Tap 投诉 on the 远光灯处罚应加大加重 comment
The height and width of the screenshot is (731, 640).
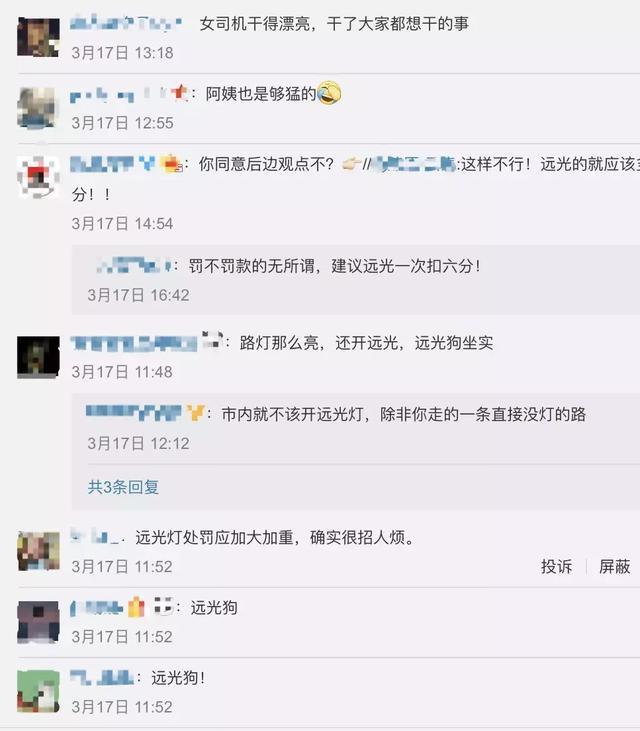pos(556,566)
